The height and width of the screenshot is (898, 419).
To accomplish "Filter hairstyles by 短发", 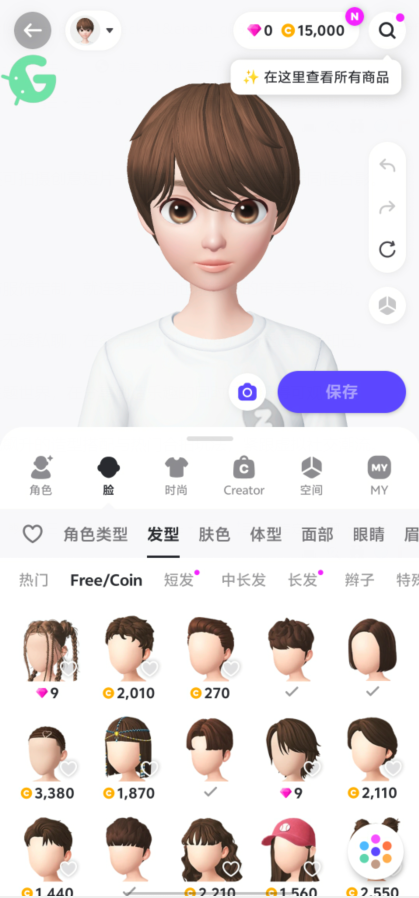I will pyautogui.click(x=179, y=580).
